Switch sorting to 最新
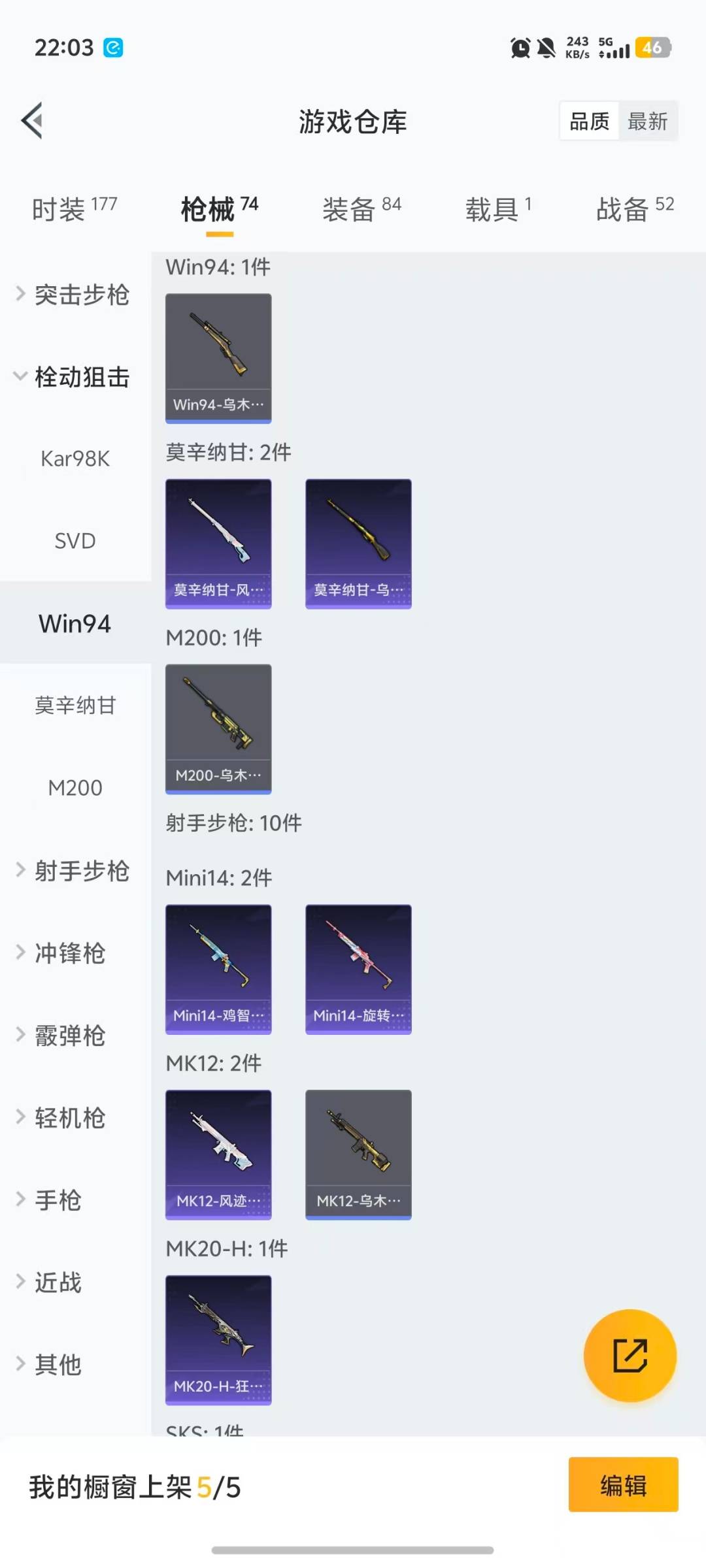Image resolution: width=706 pixels, height=1568 pixels. coord(648,121)
